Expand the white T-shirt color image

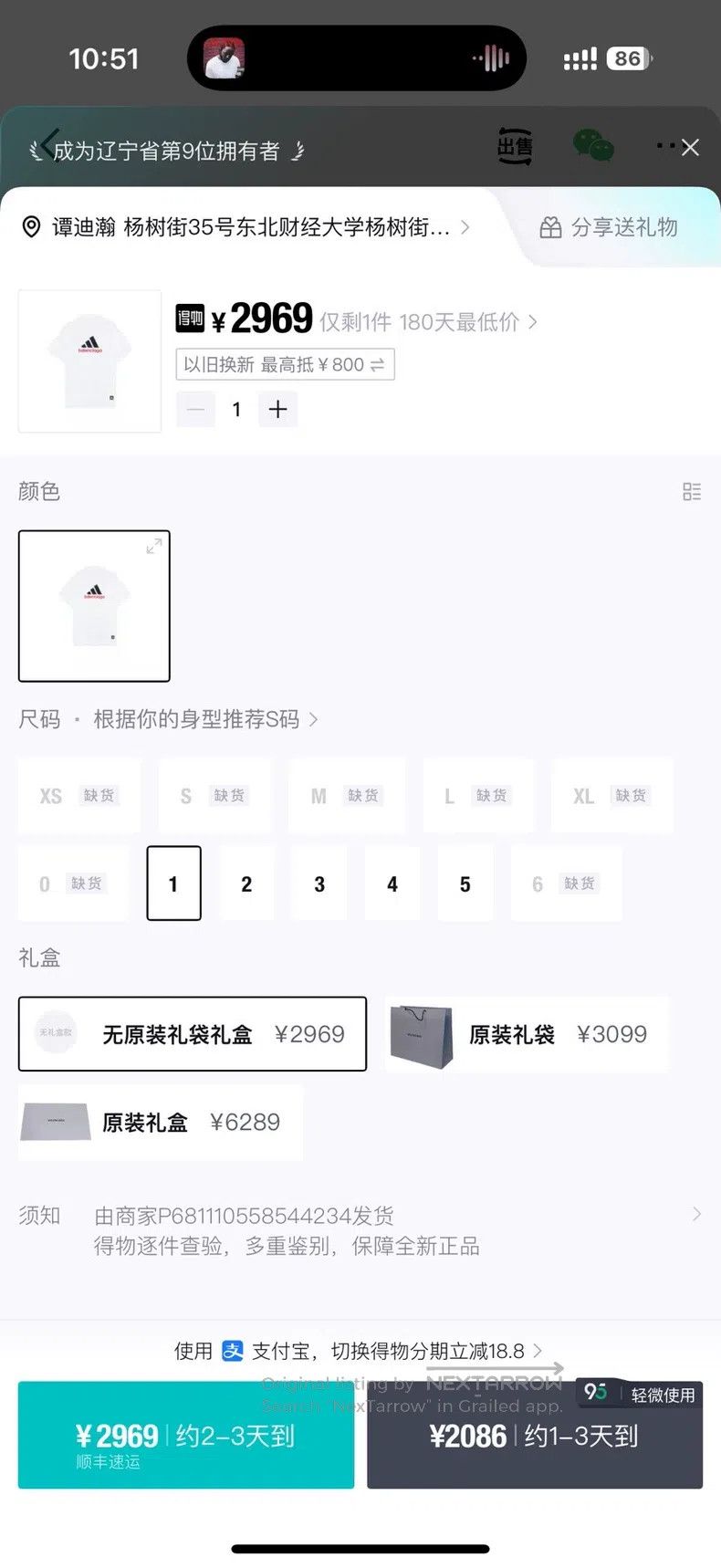(x=154, y=546)
